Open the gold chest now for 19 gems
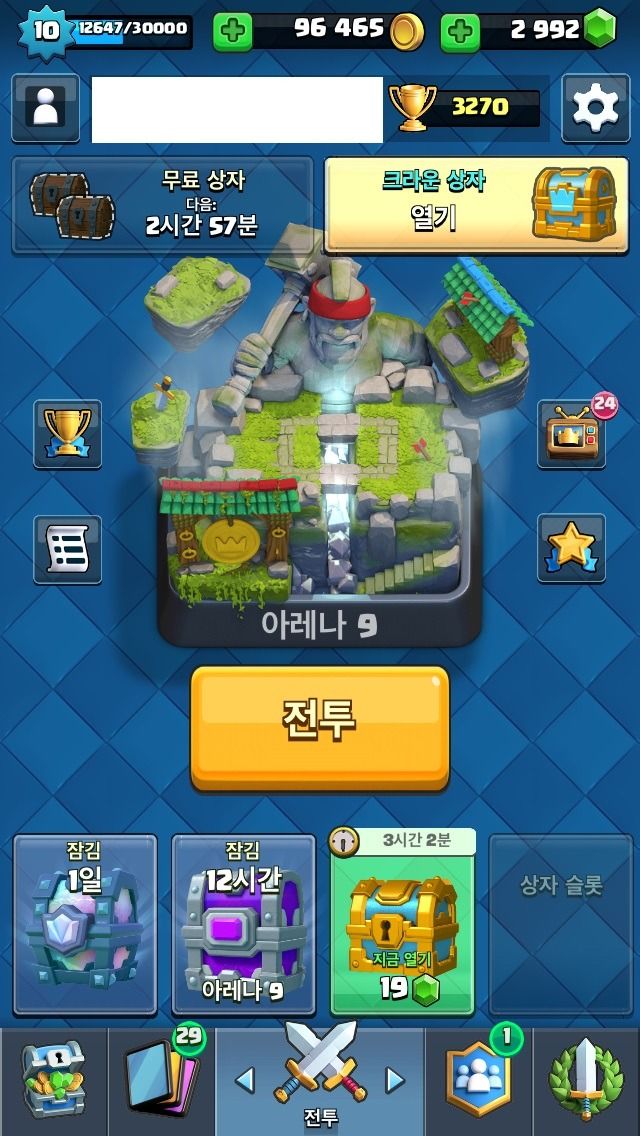 point(403,922)
